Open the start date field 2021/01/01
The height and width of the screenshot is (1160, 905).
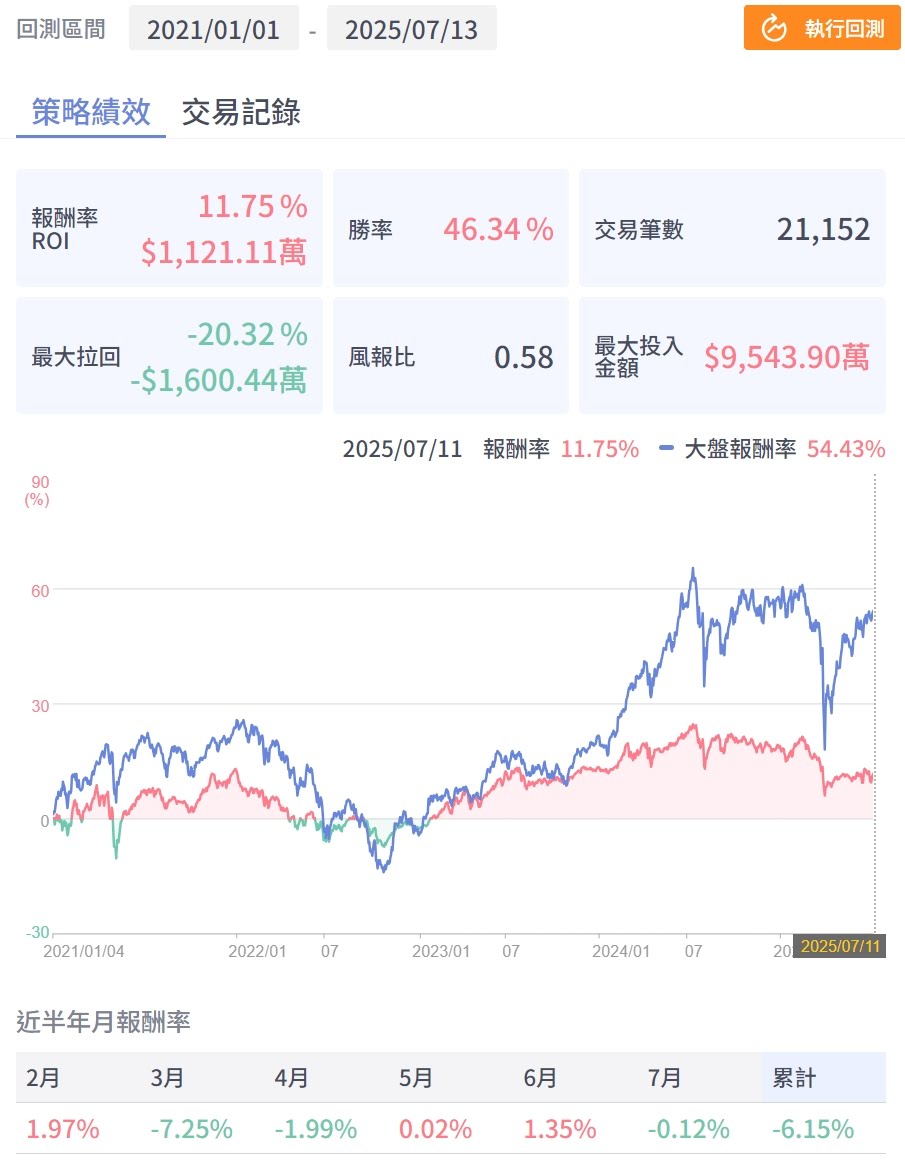click(213, 29)
